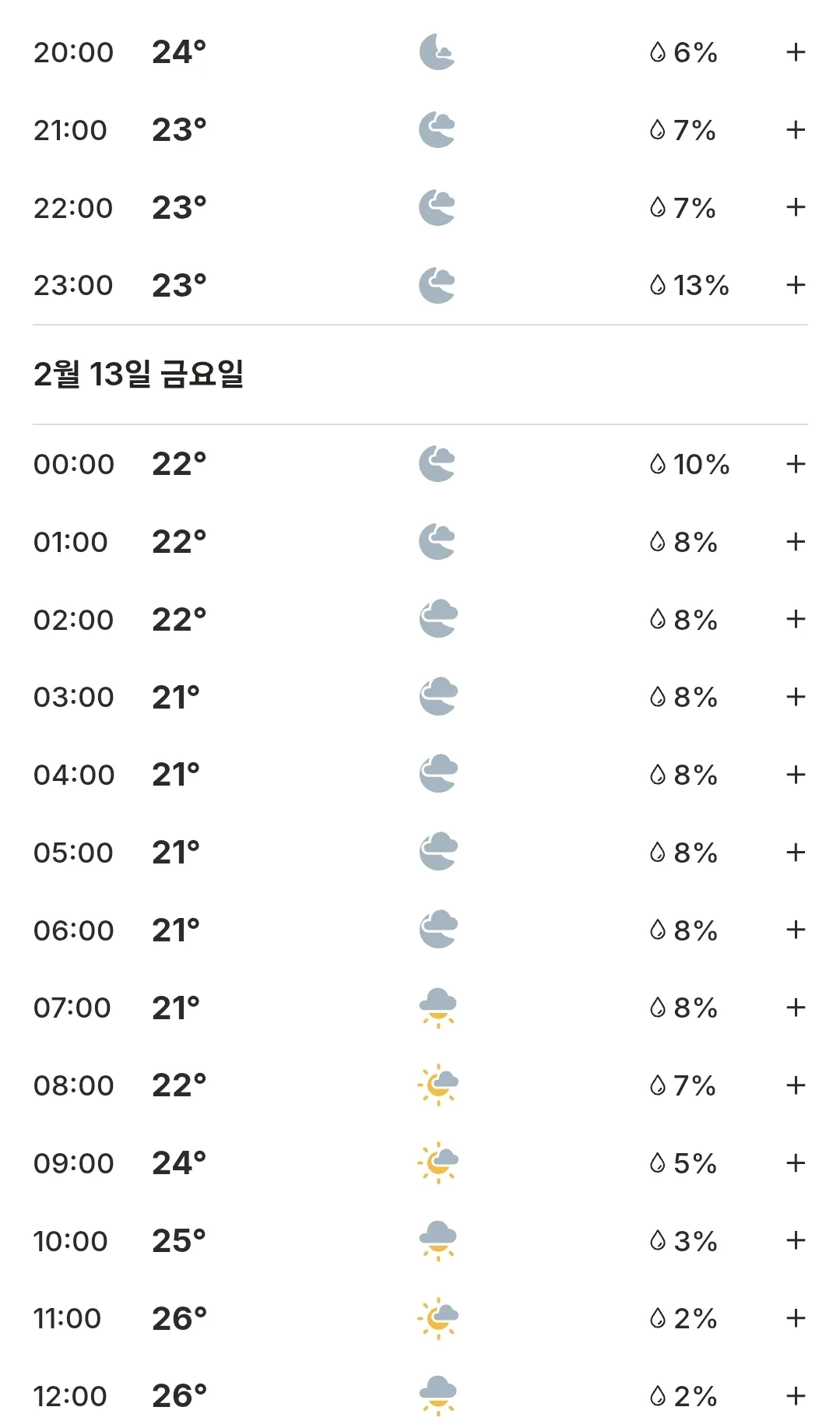Expand the 00:00 forecast on 2월 13일
Screen dimensions: 840x1428
point(795,464)
